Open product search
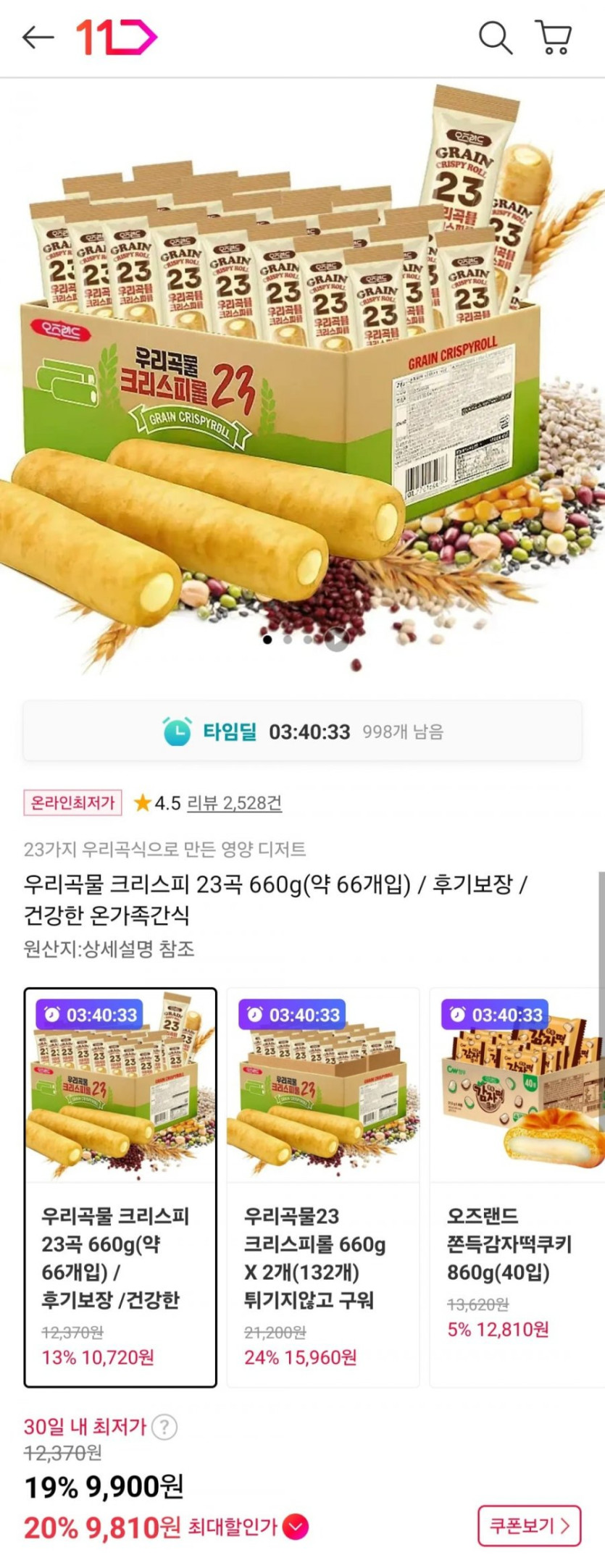The height and width of the screenshot is (1568, 605). click(495, 37)
